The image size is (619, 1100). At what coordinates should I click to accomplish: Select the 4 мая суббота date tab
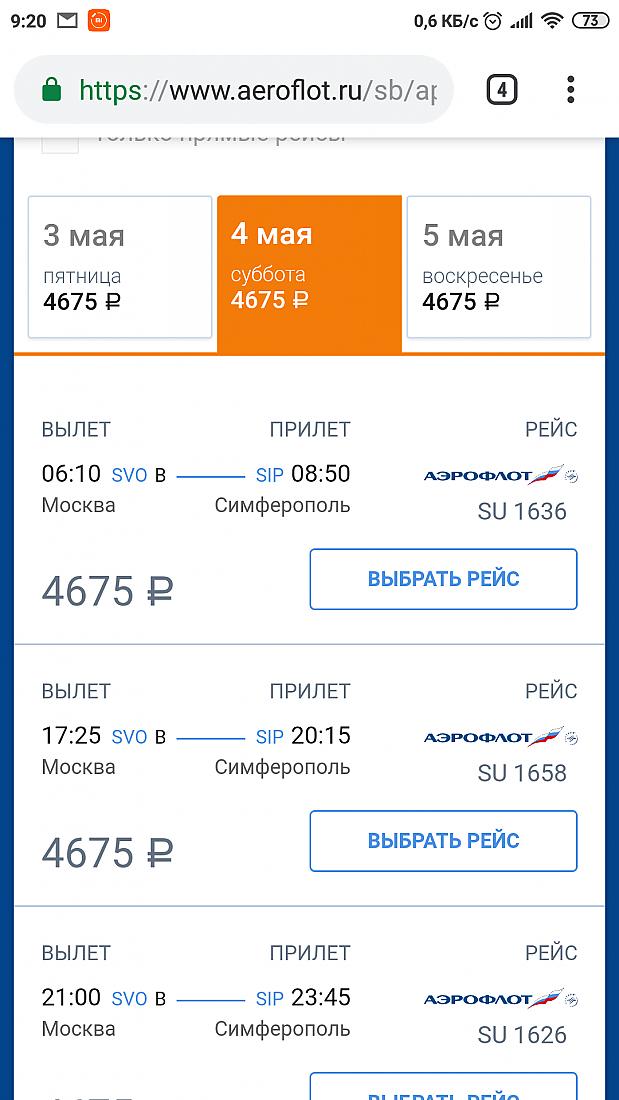tap(310, 274)
